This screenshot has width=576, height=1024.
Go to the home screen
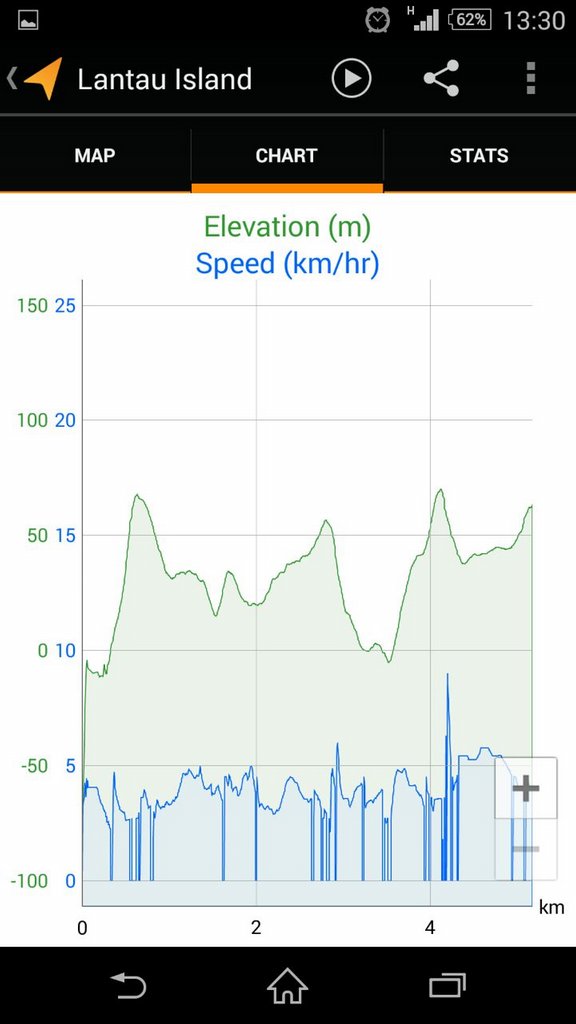point(287,985)
